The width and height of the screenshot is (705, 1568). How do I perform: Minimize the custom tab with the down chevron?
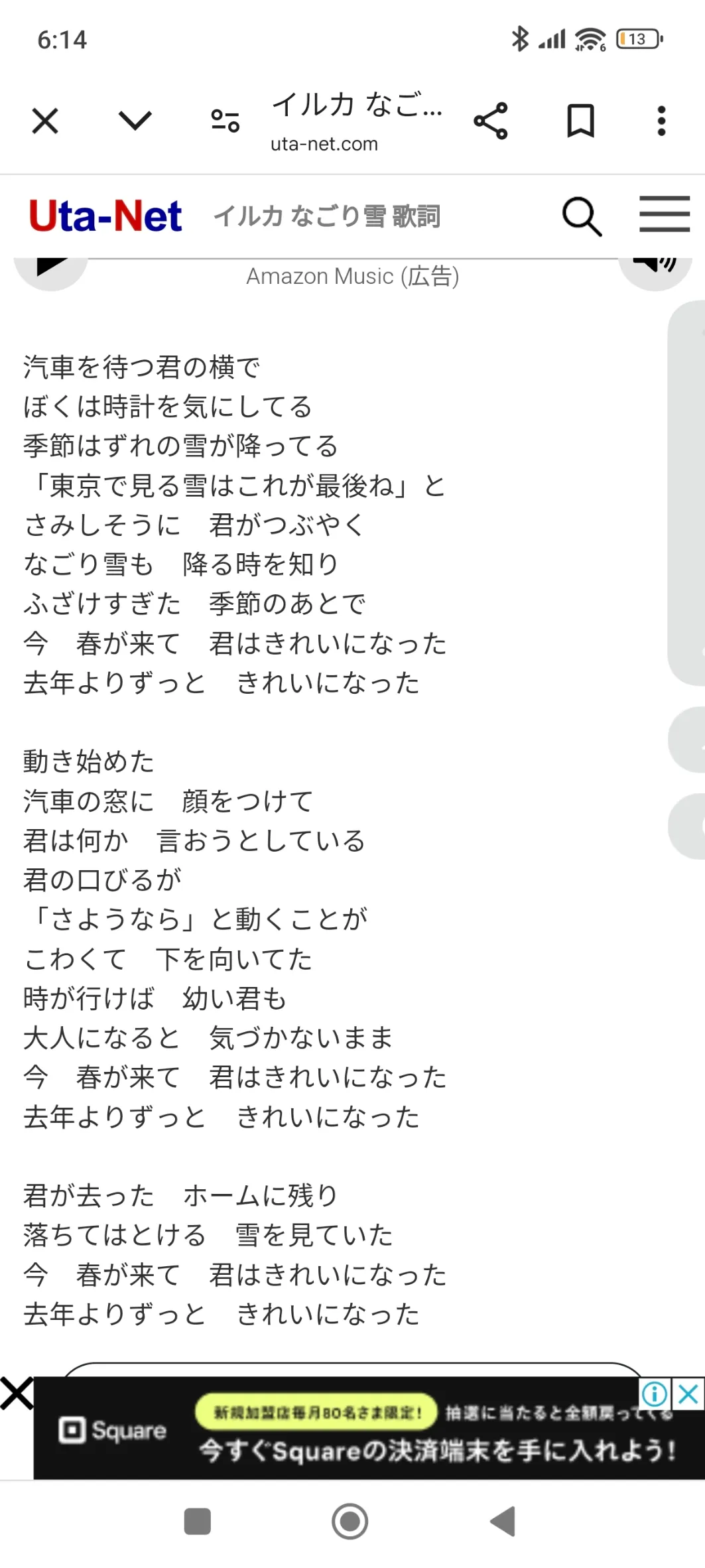click(x=135, y=121)
